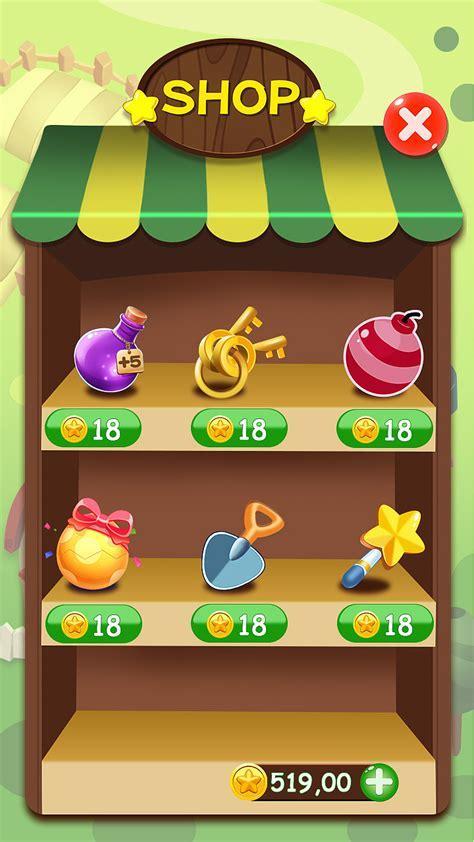Select the star wand item
Screen dimensions: 474x842
point(383,545)
